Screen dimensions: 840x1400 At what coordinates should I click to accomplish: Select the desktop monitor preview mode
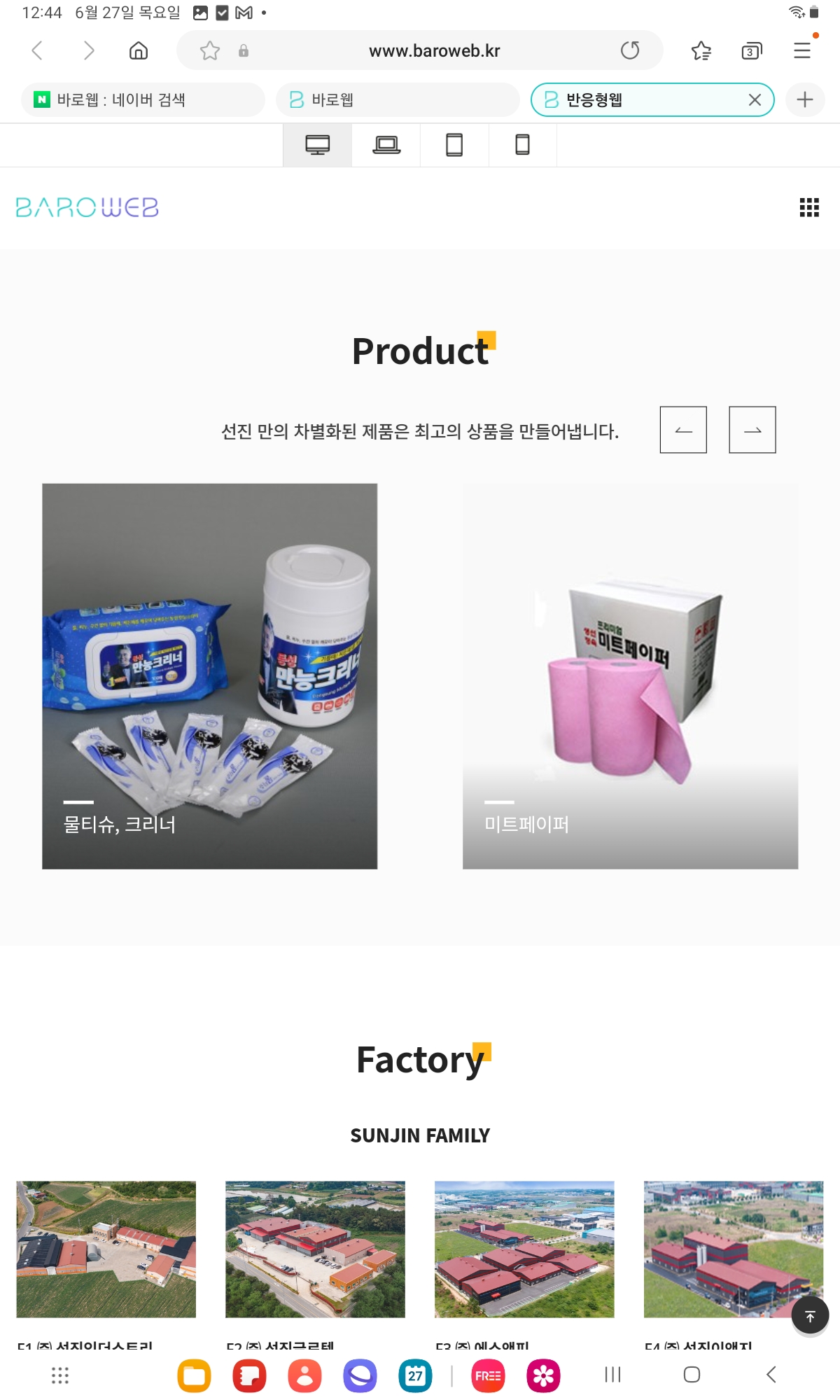point(317,145)
